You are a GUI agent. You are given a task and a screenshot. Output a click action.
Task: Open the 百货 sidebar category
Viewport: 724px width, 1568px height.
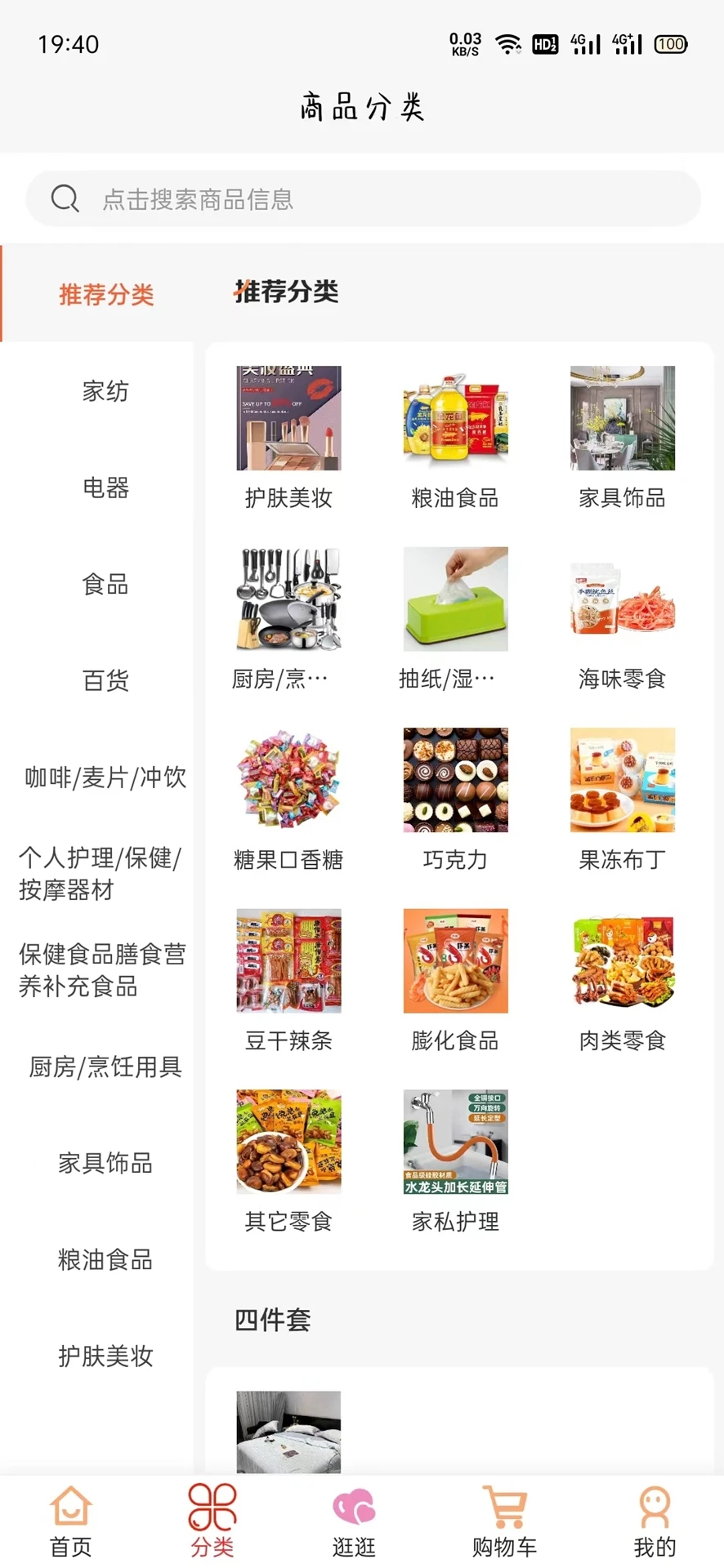[x=105, y=680]
